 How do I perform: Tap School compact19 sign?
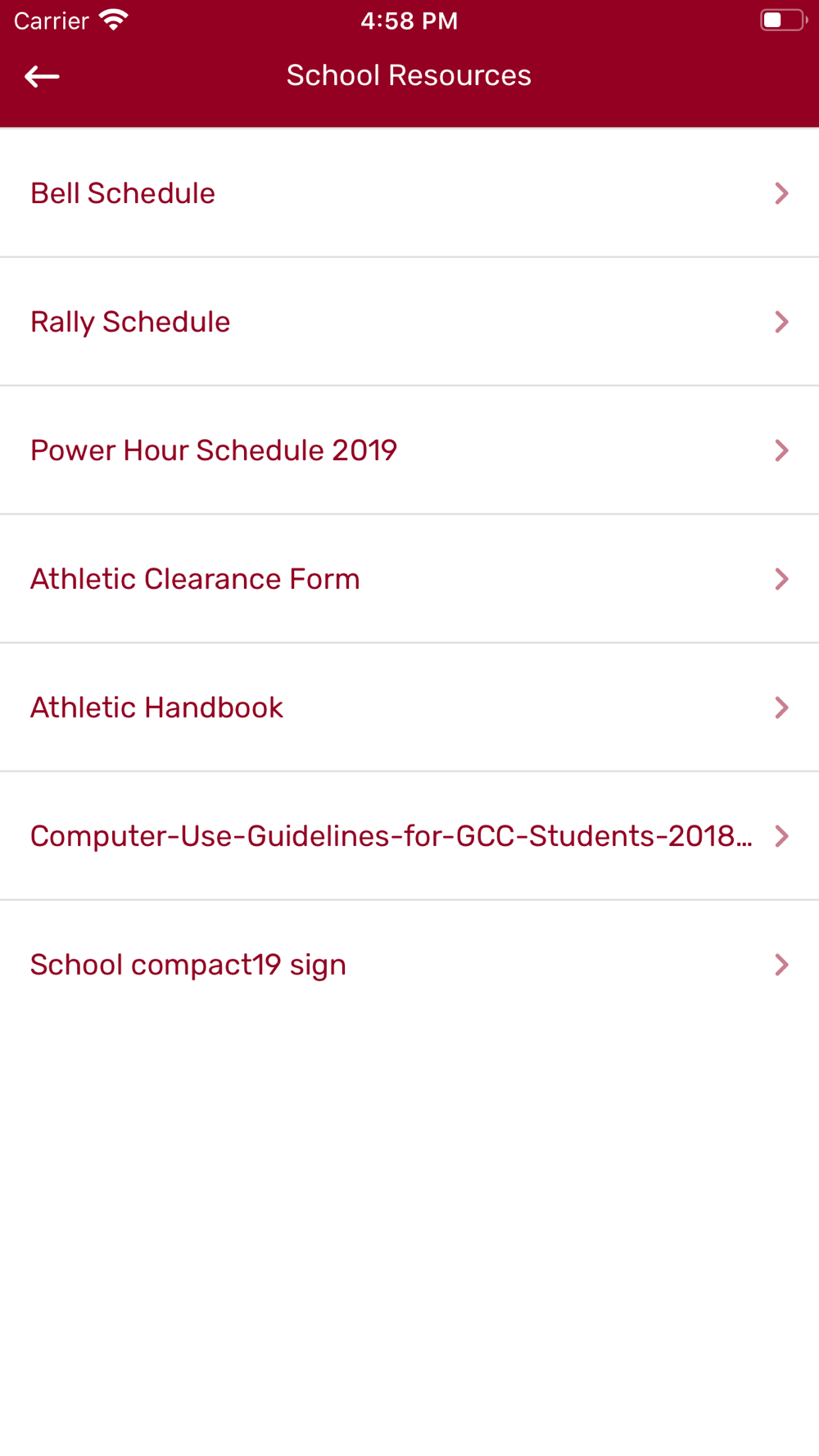(409, 965)
